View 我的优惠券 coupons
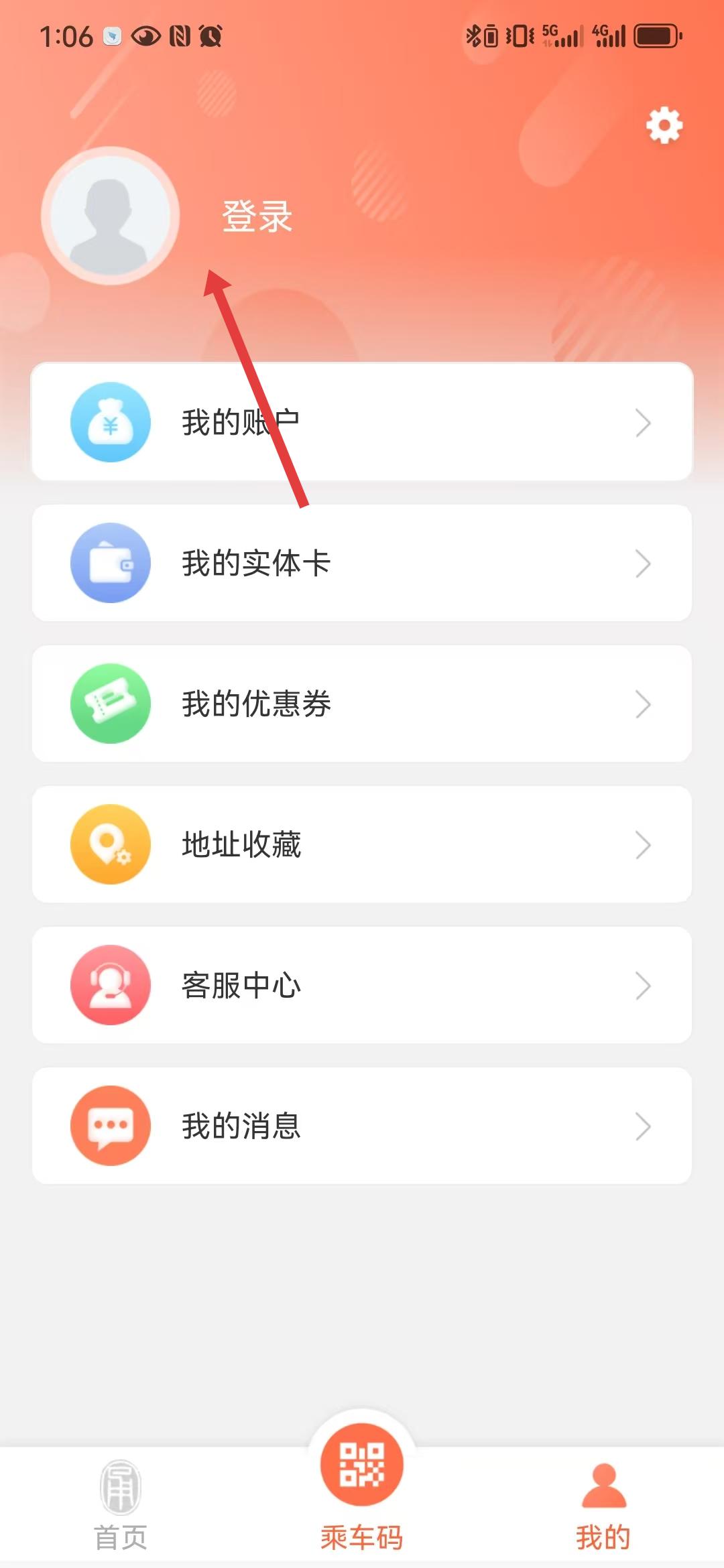The height and width of the screenshot is (1568, 724). (362, 704)
